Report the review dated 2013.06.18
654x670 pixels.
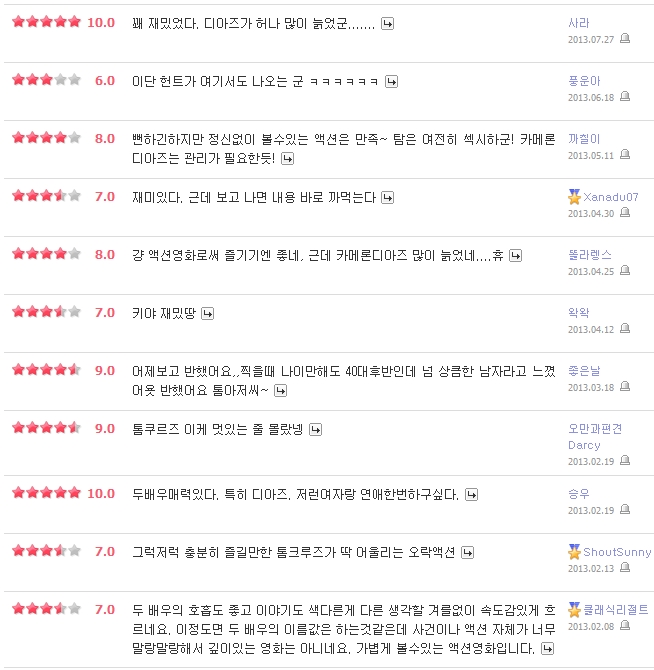pos(625,97)
